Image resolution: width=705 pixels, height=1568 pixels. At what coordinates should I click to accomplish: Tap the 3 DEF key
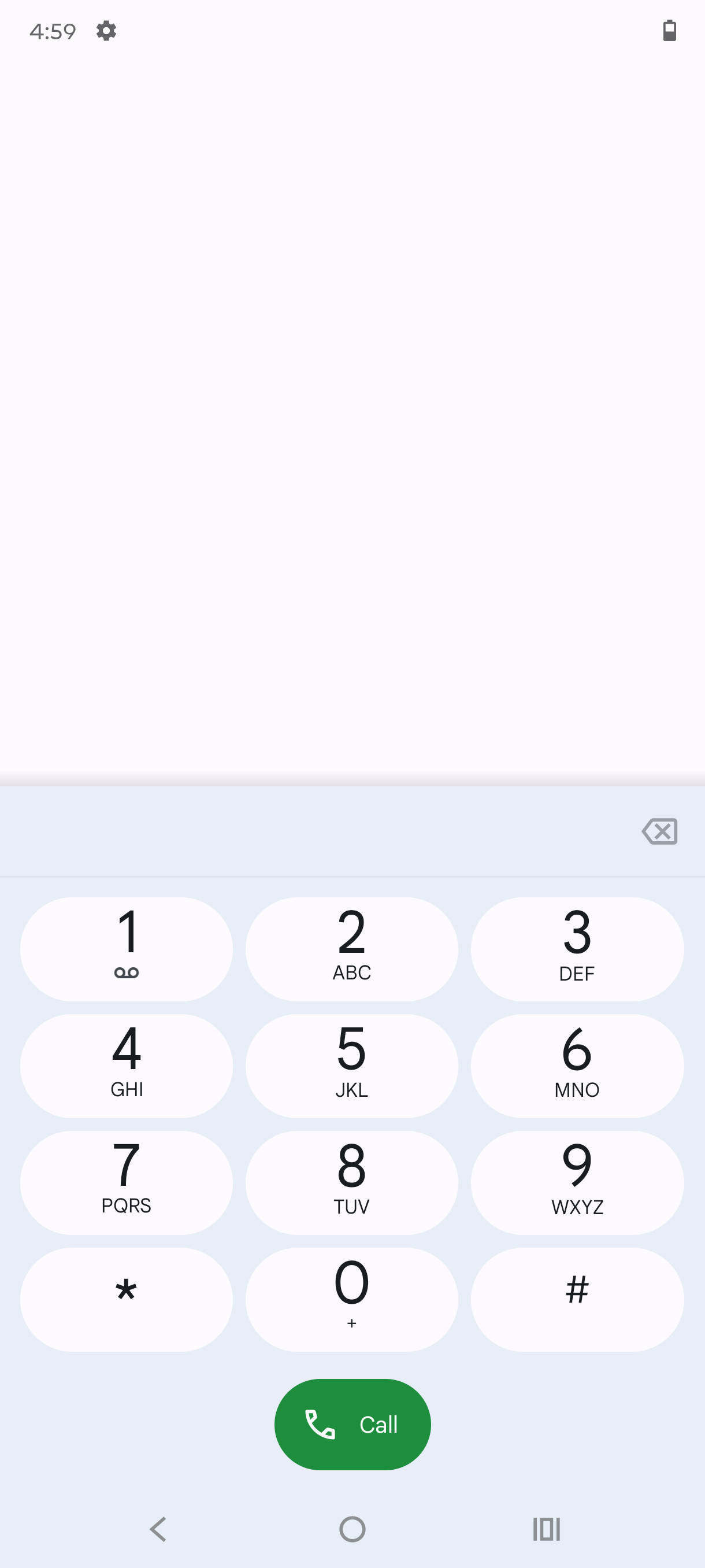577,948
